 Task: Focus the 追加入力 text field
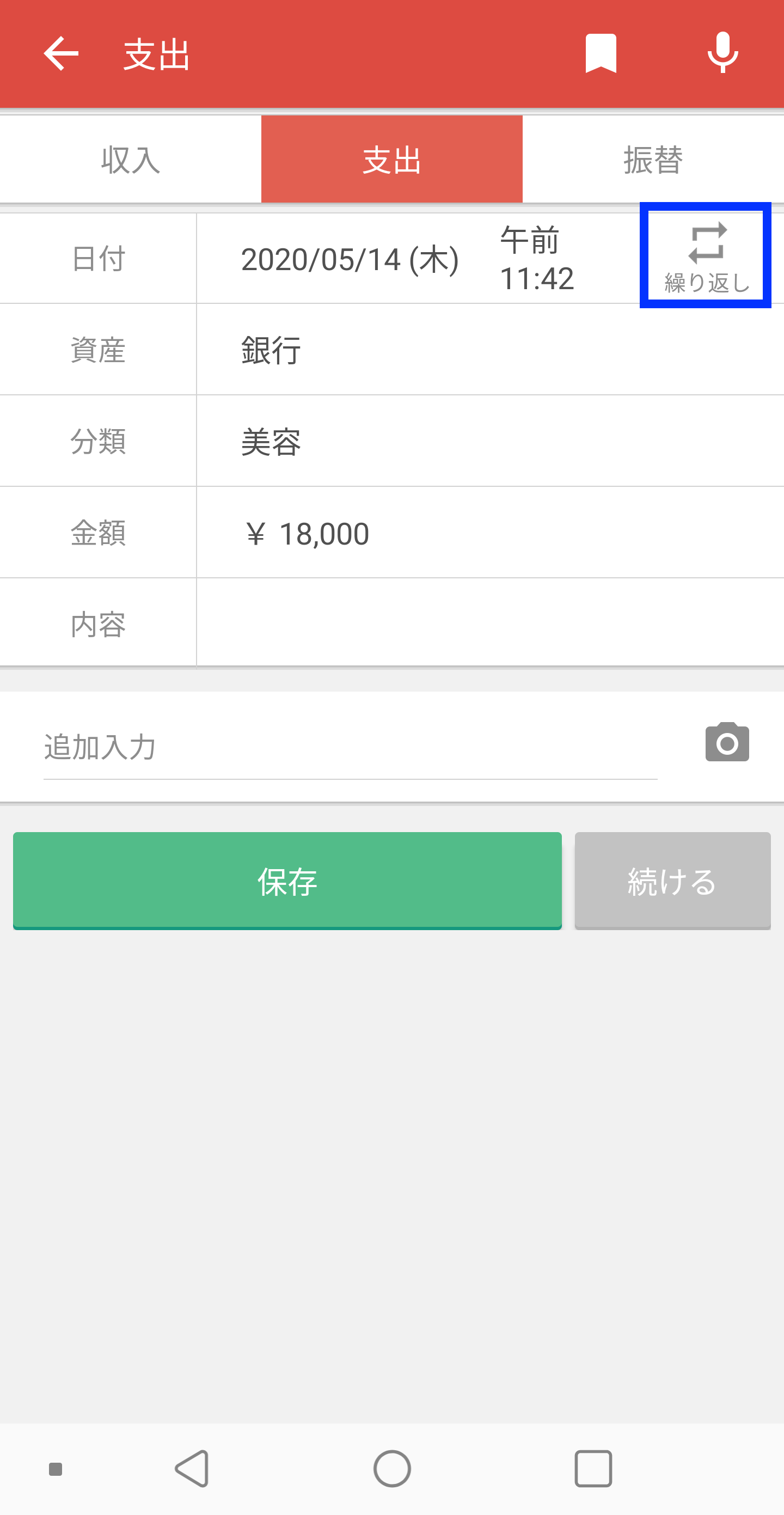pos(350,748)
